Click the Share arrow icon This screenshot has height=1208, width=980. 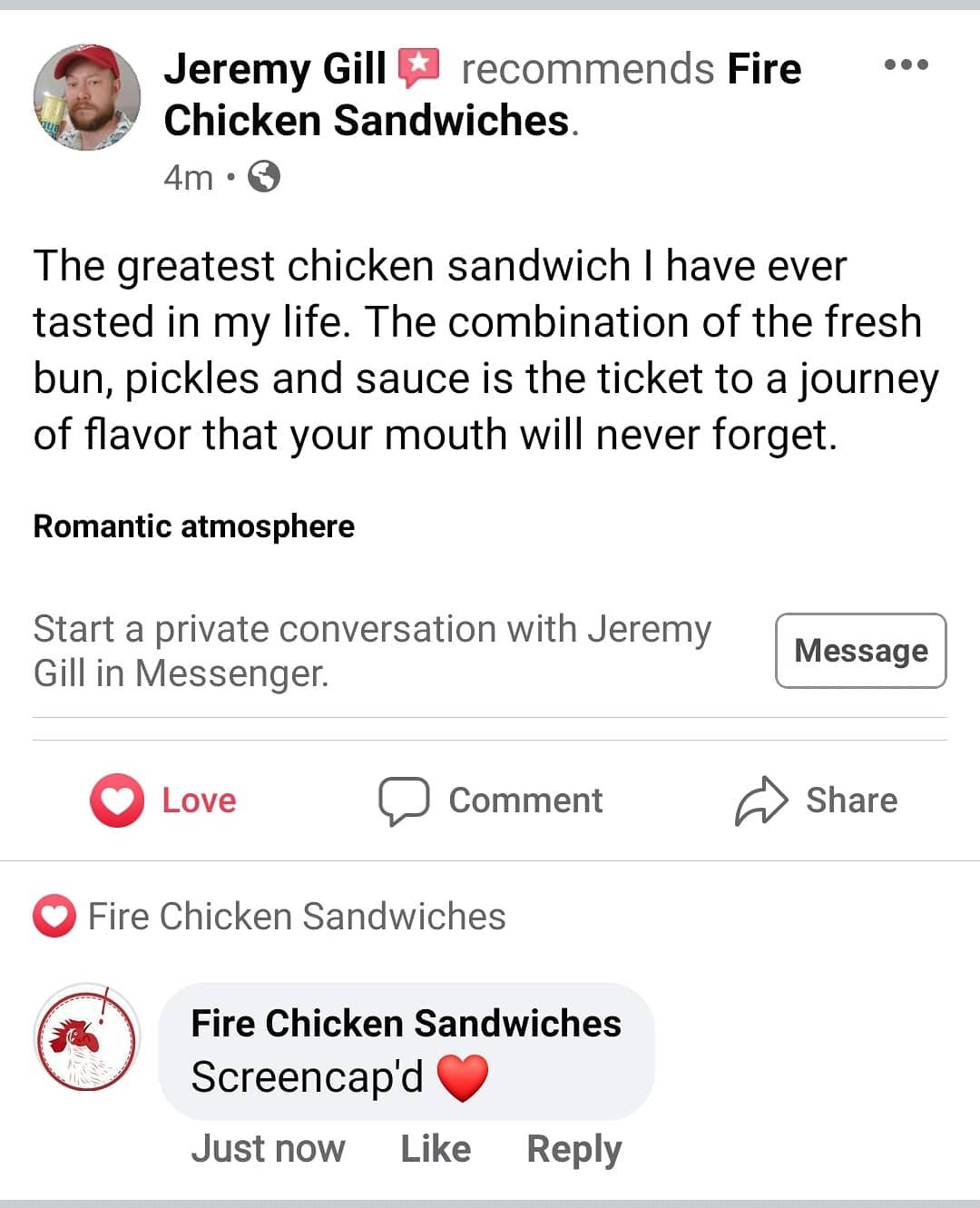760,800
